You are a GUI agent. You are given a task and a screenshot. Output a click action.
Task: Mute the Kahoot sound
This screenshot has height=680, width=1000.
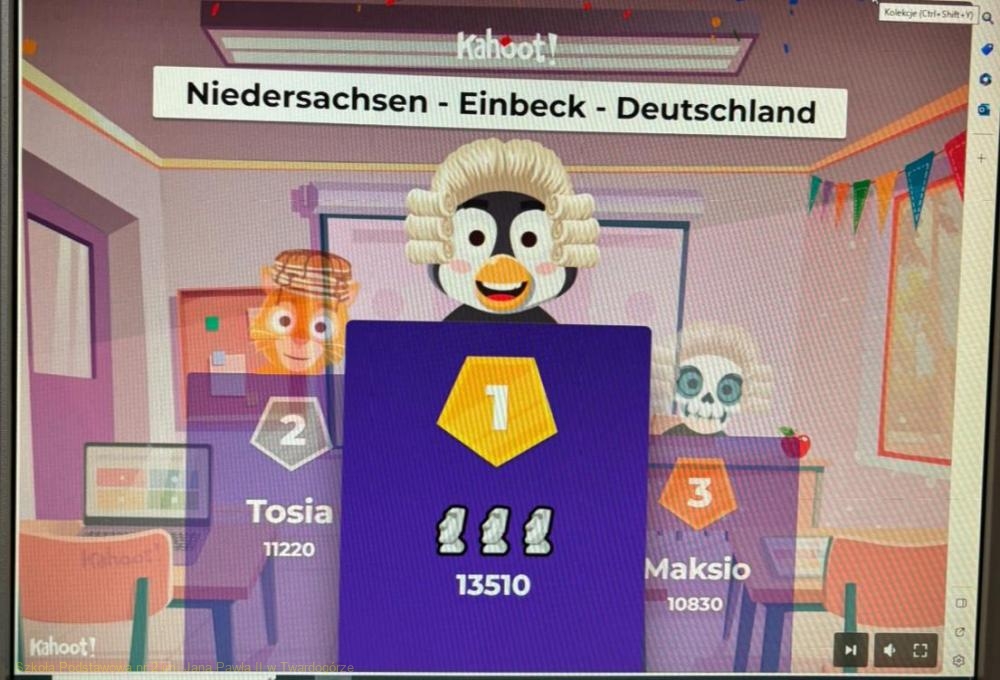click(x=887, y=650)
